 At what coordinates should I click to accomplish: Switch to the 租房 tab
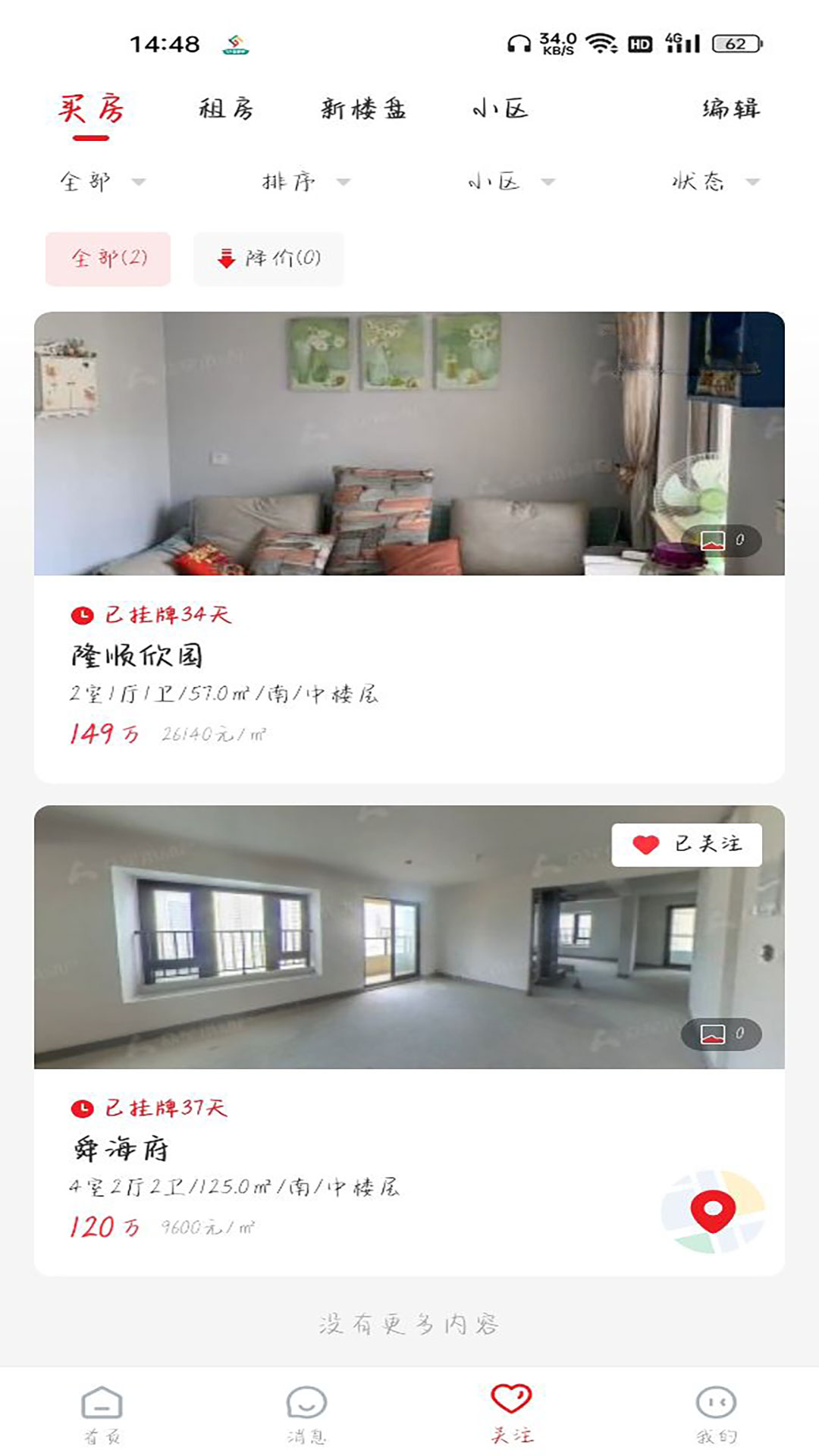coord(226,109)
